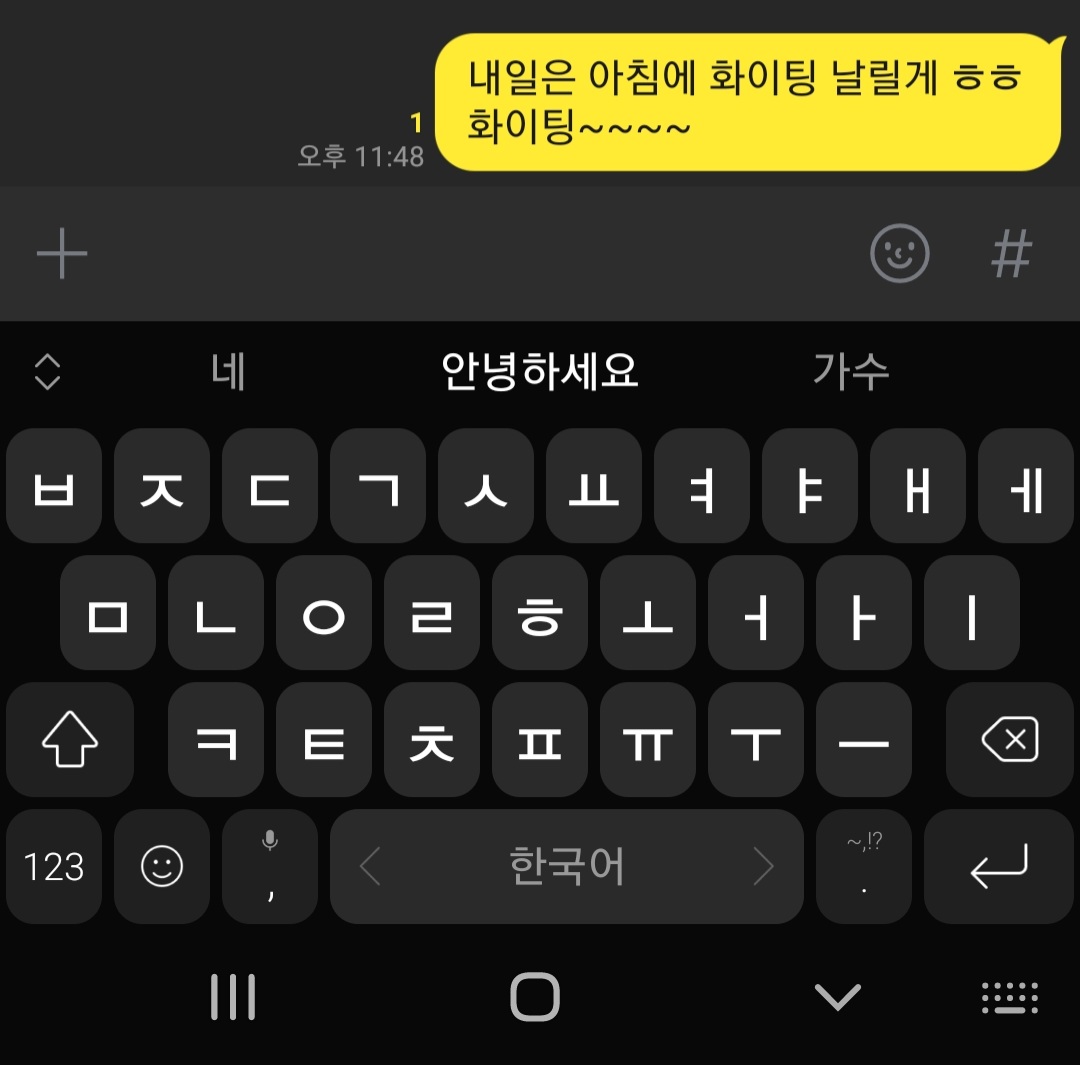The height and width of the screenshot is (1065, 1080).
Task: Tap the period punctuation key
Action: 864,866
